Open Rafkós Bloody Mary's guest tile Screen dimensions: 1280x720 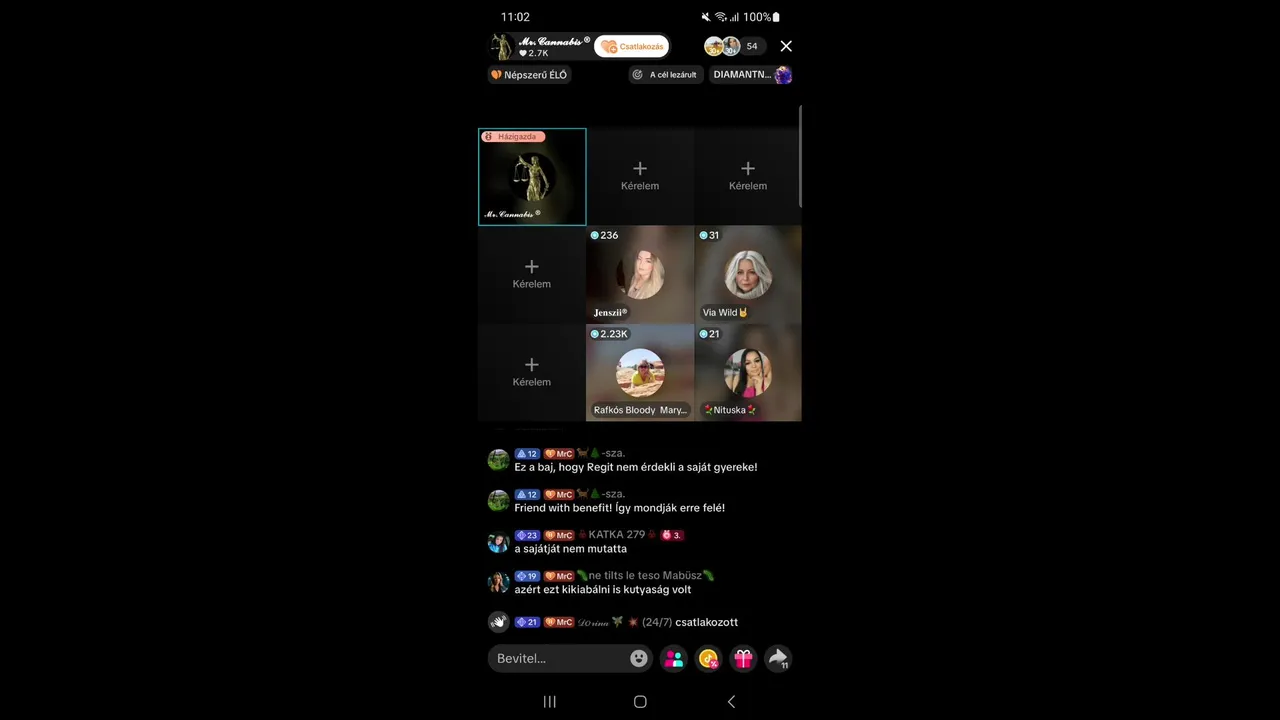[x=640, y=372]
